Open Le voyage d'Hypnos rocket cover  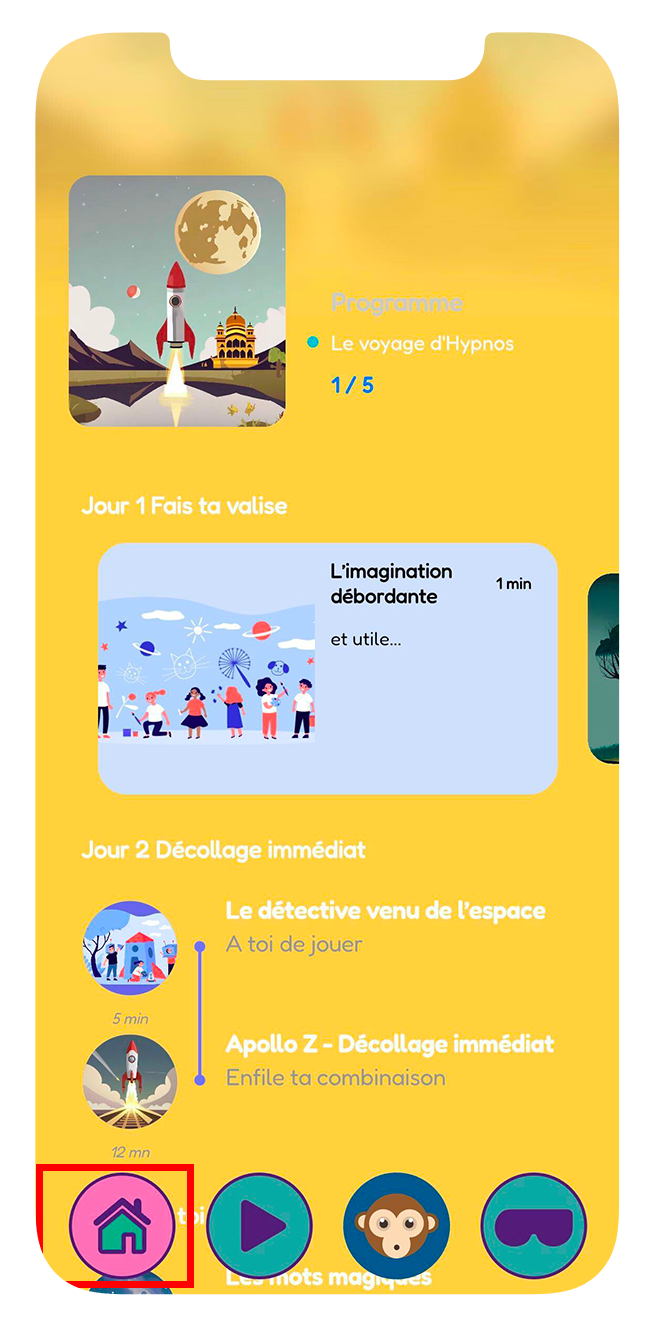(177, 302)
